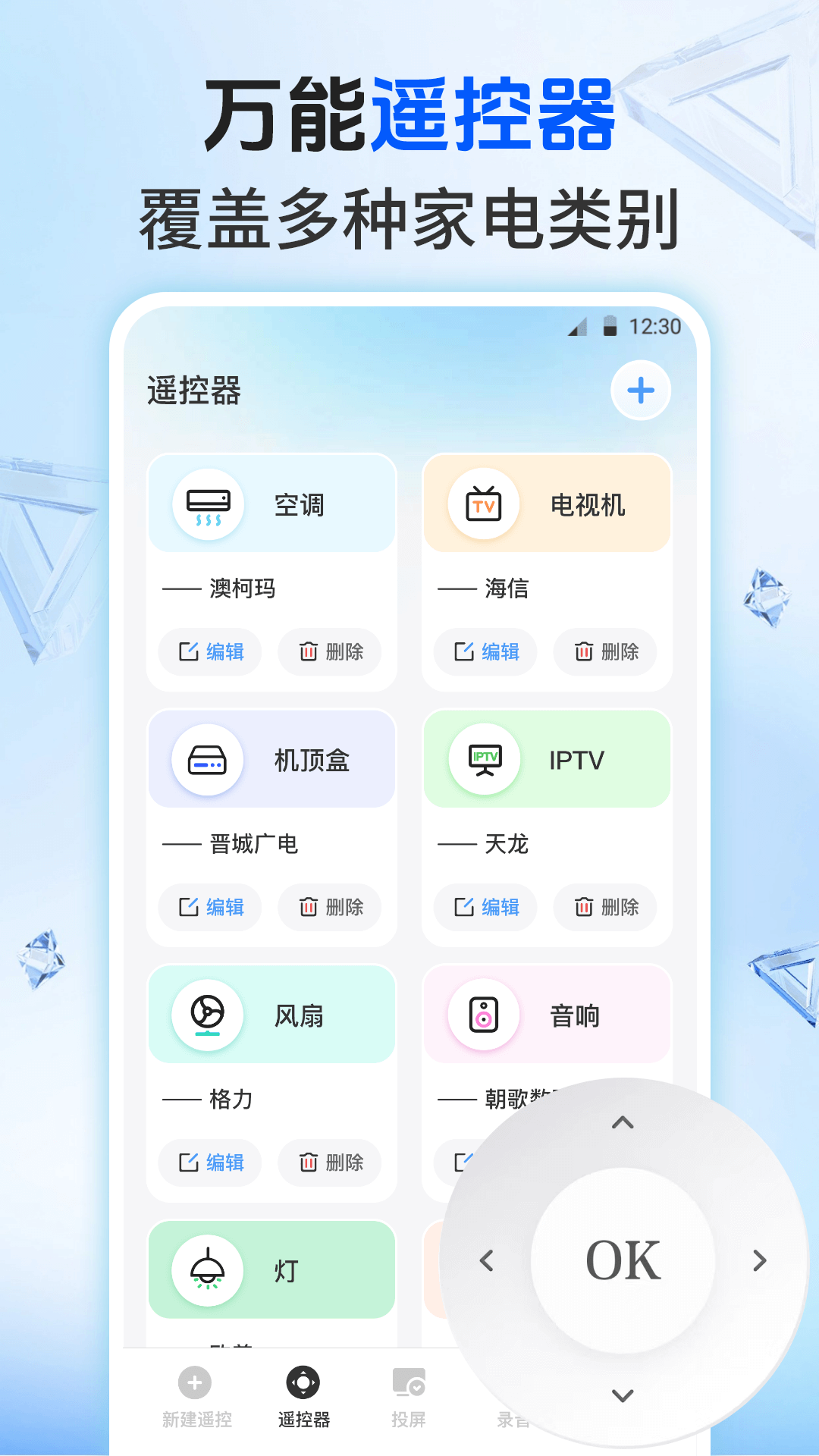The height and width of the screenshot is (1456, 819).
Task: Tap the 电视机 TV set icon
Action: (483, 504)
